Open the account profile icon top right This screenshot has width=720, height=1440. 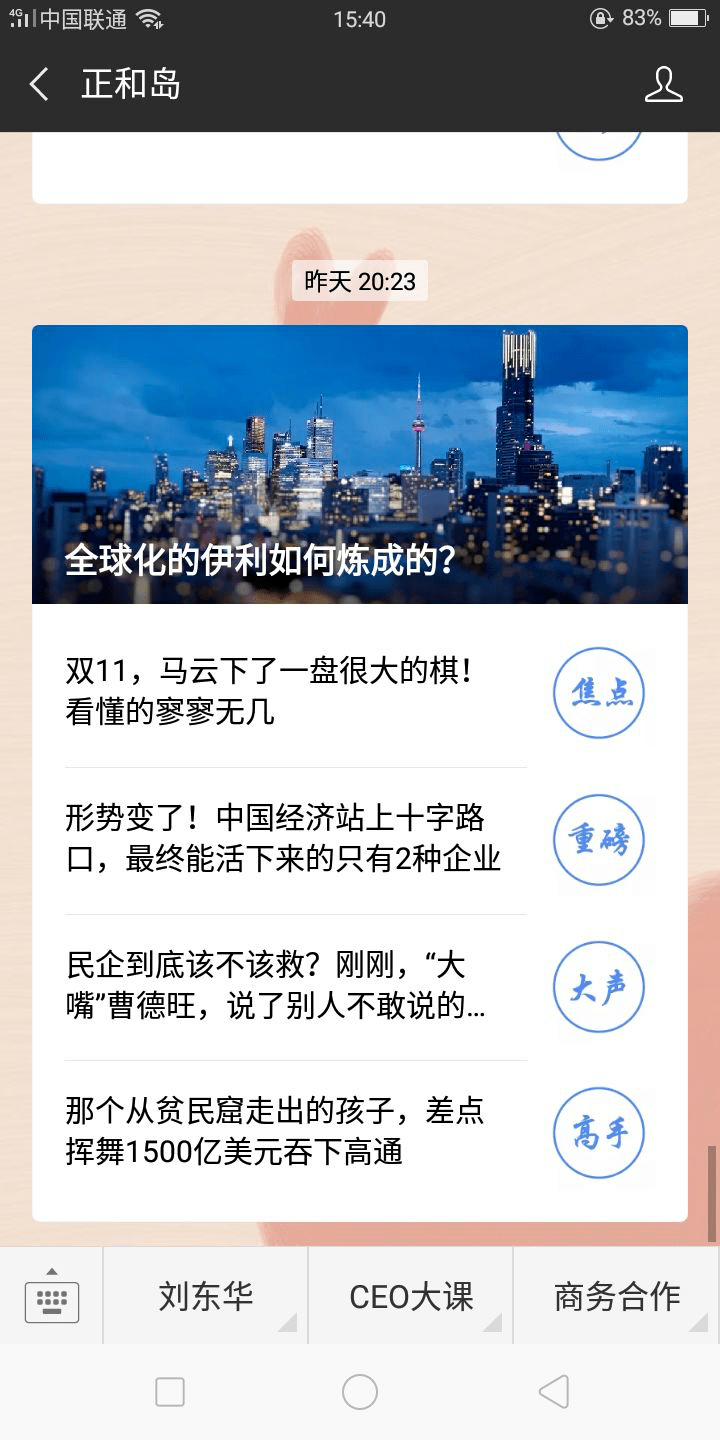tap(663, 86)
